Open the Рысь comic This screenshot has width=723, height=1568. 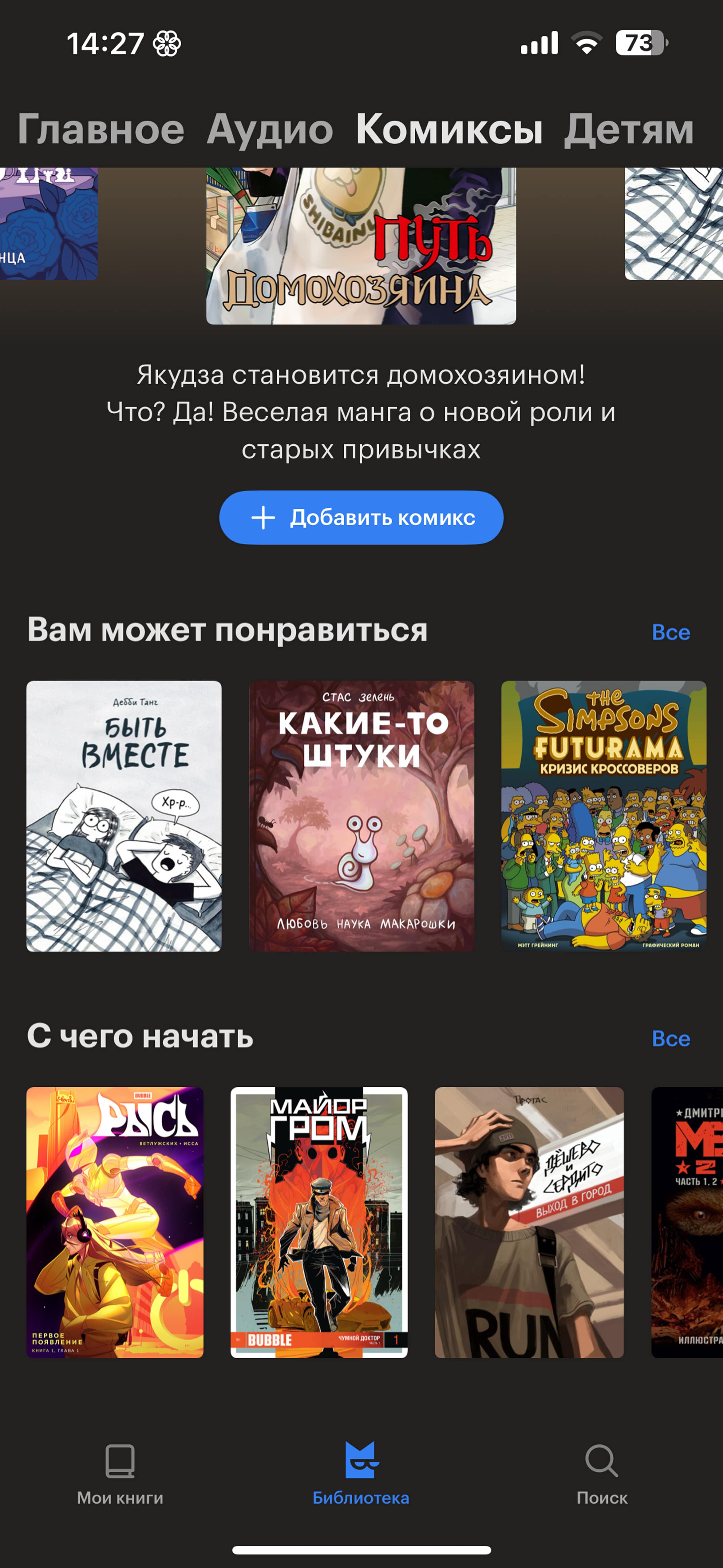115,1222
